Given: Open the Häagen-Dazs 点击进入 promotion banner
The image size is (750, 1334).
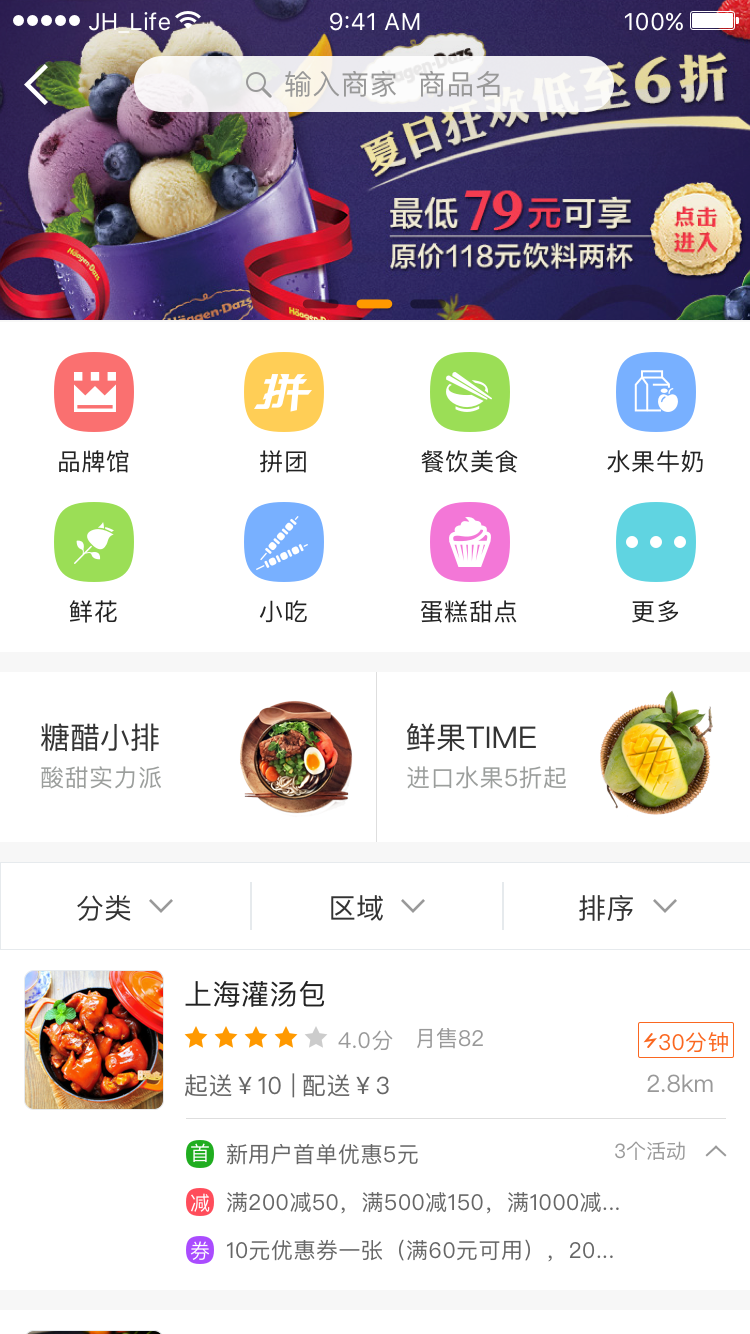Looking at the screenshot, I should [695, 230].
